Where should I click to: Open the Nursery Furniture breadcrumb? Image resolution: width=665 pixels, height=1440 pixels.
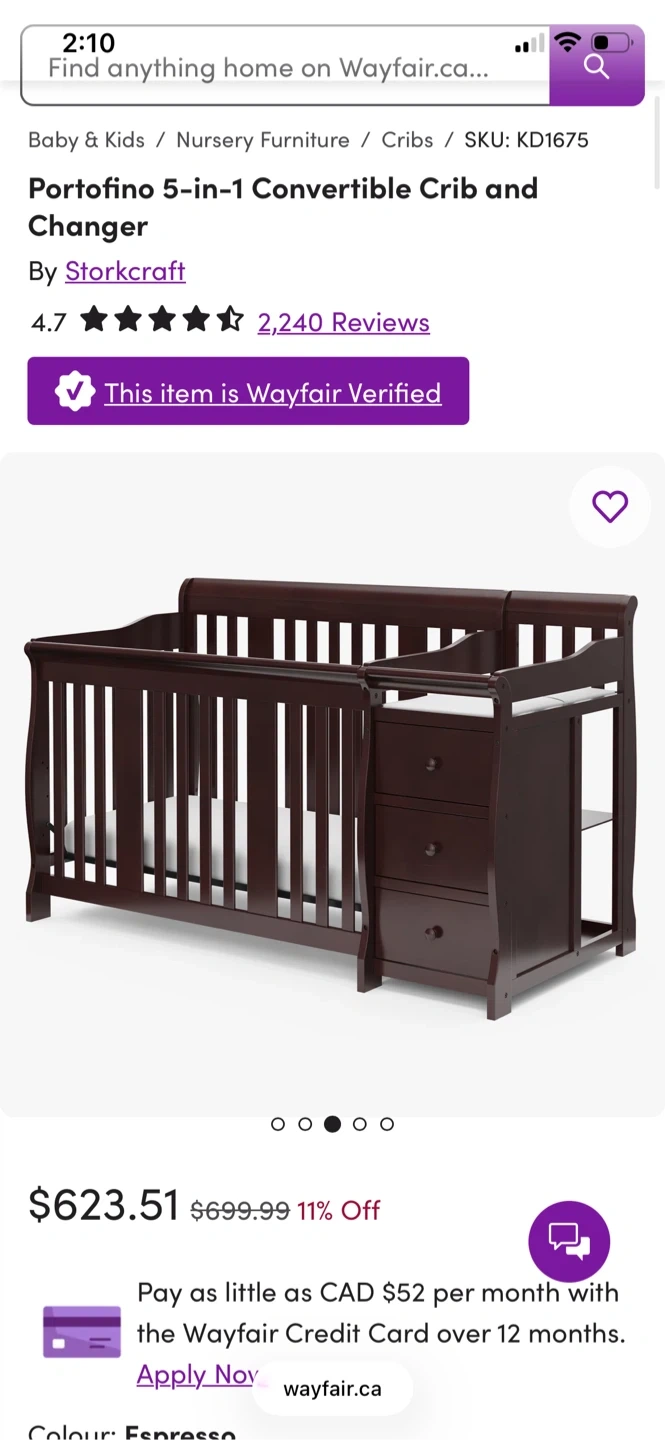[263, 140]
